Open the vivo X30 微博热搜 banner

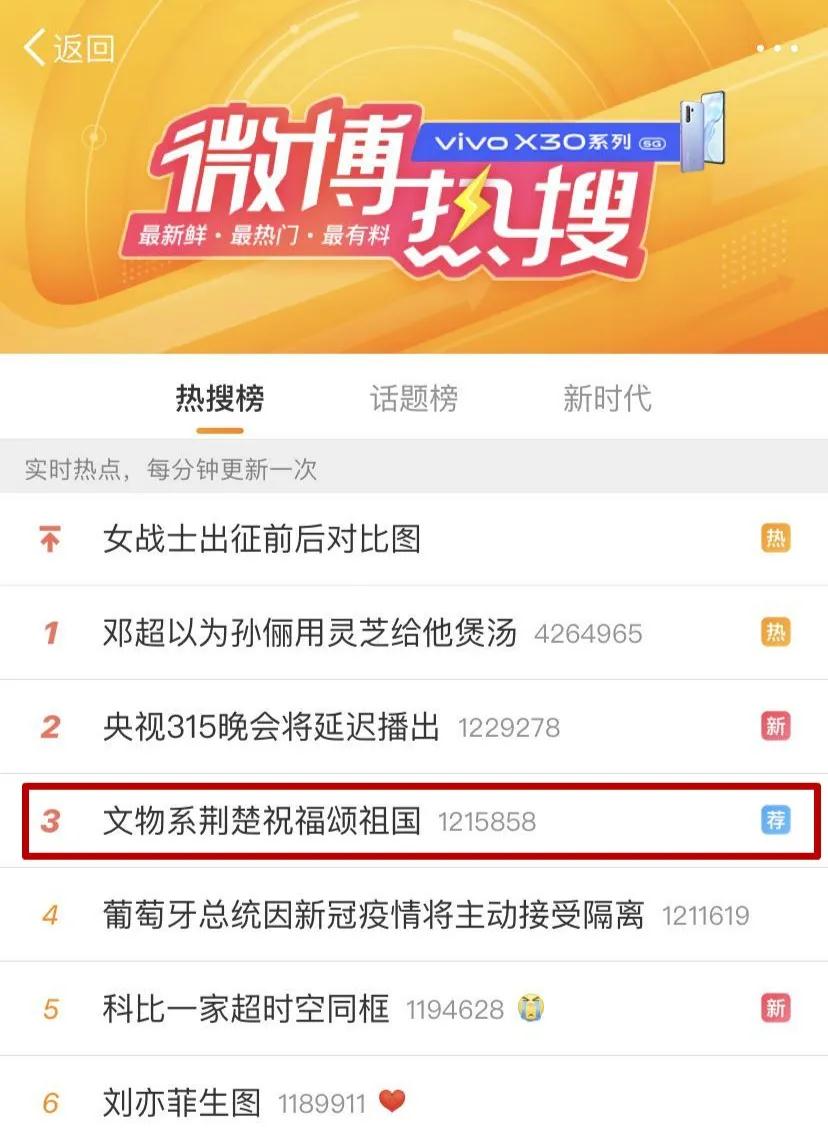point(414,190)
